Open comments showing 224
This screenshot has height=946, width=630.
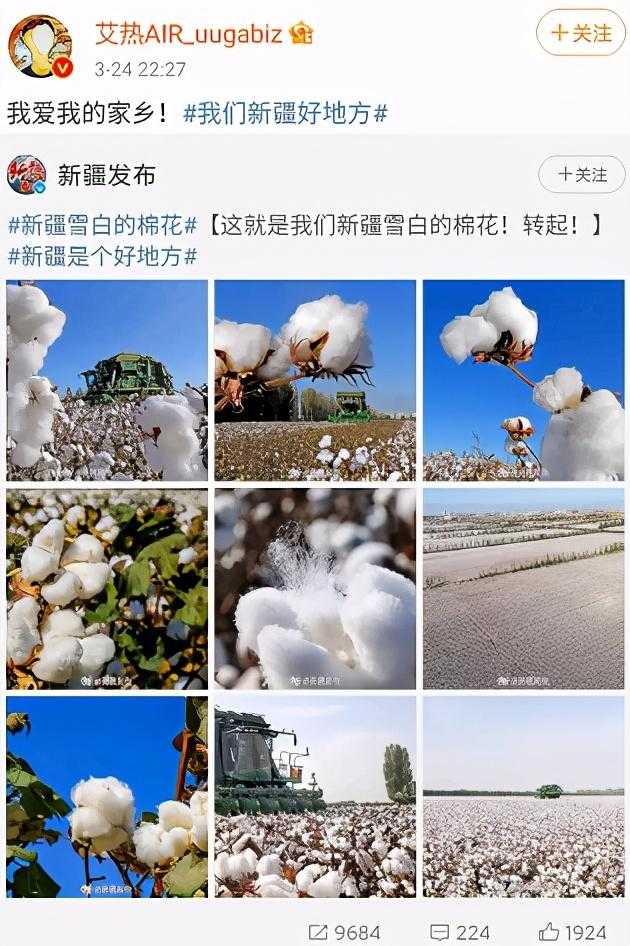coord(459,932)
